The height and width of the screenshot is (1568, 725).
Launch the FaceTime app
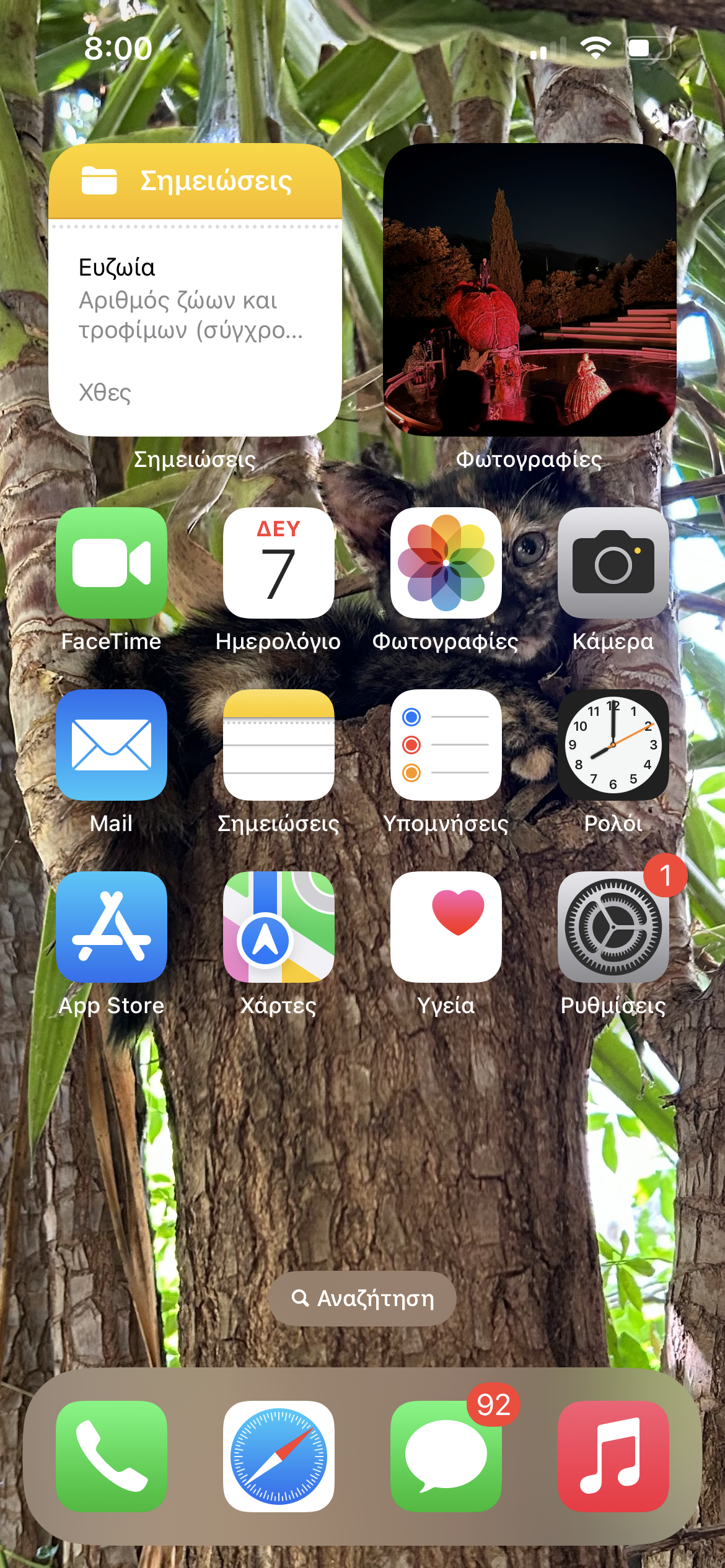(x=112, y=563)
